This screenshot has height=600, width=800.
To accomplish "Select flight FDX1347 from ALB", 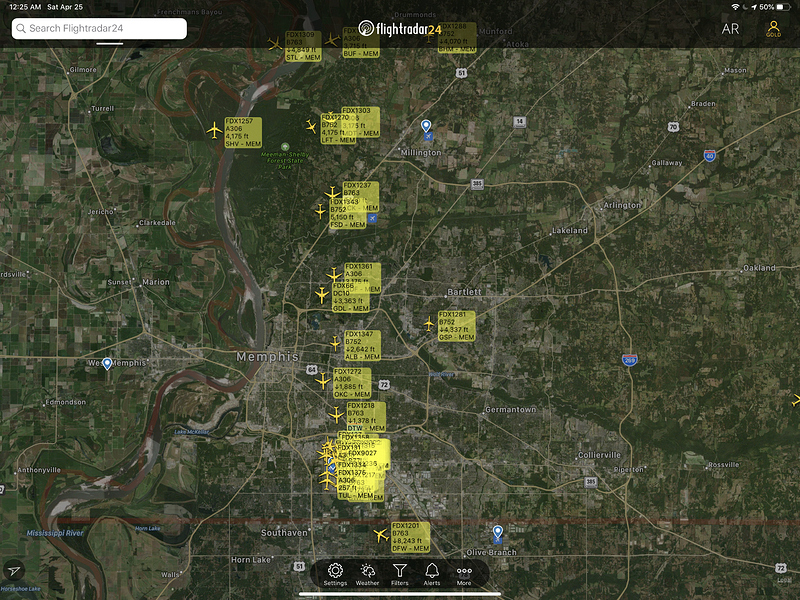I will (x=335, y=343).
